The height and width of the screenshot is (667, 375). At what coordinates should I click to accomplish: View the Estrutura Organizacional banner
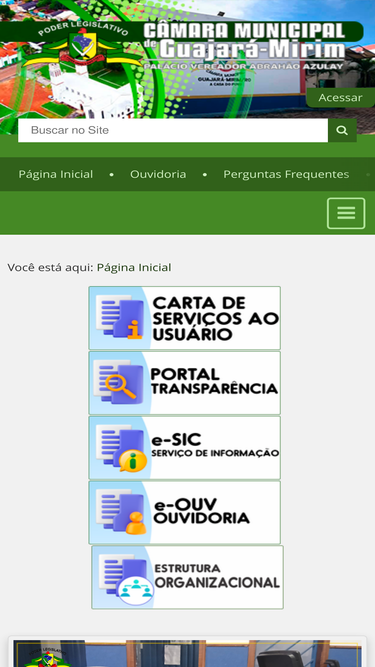tap(188, 577)
